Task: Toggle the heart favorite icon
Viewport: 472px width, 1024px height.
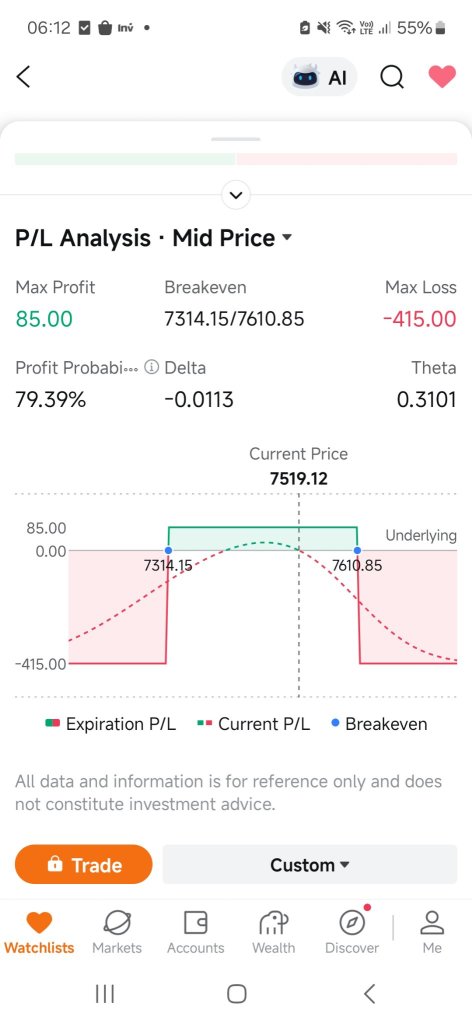Action: tap(442, 77)
